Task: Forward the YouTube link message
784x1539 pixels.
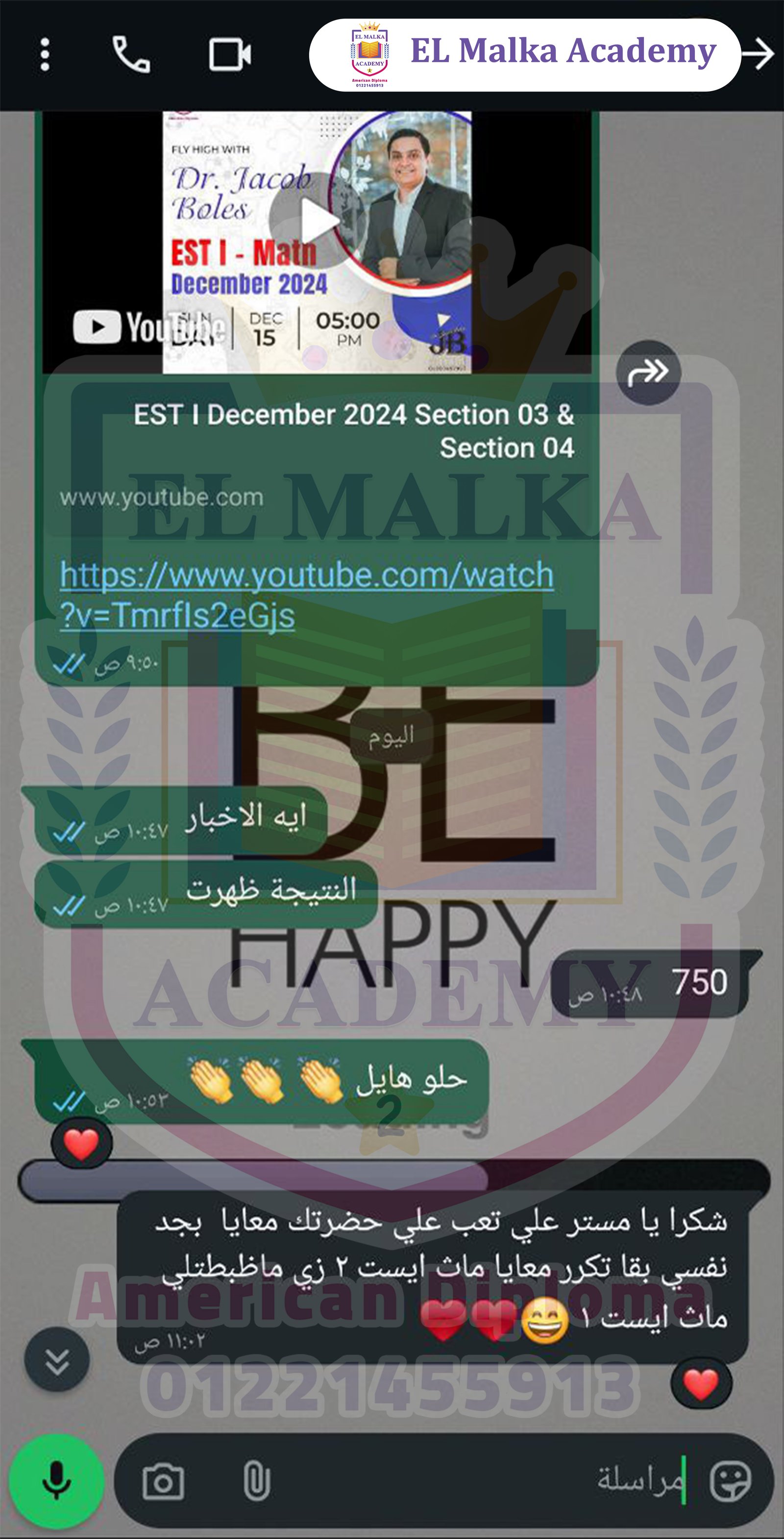Action: [x=648, y=373]
